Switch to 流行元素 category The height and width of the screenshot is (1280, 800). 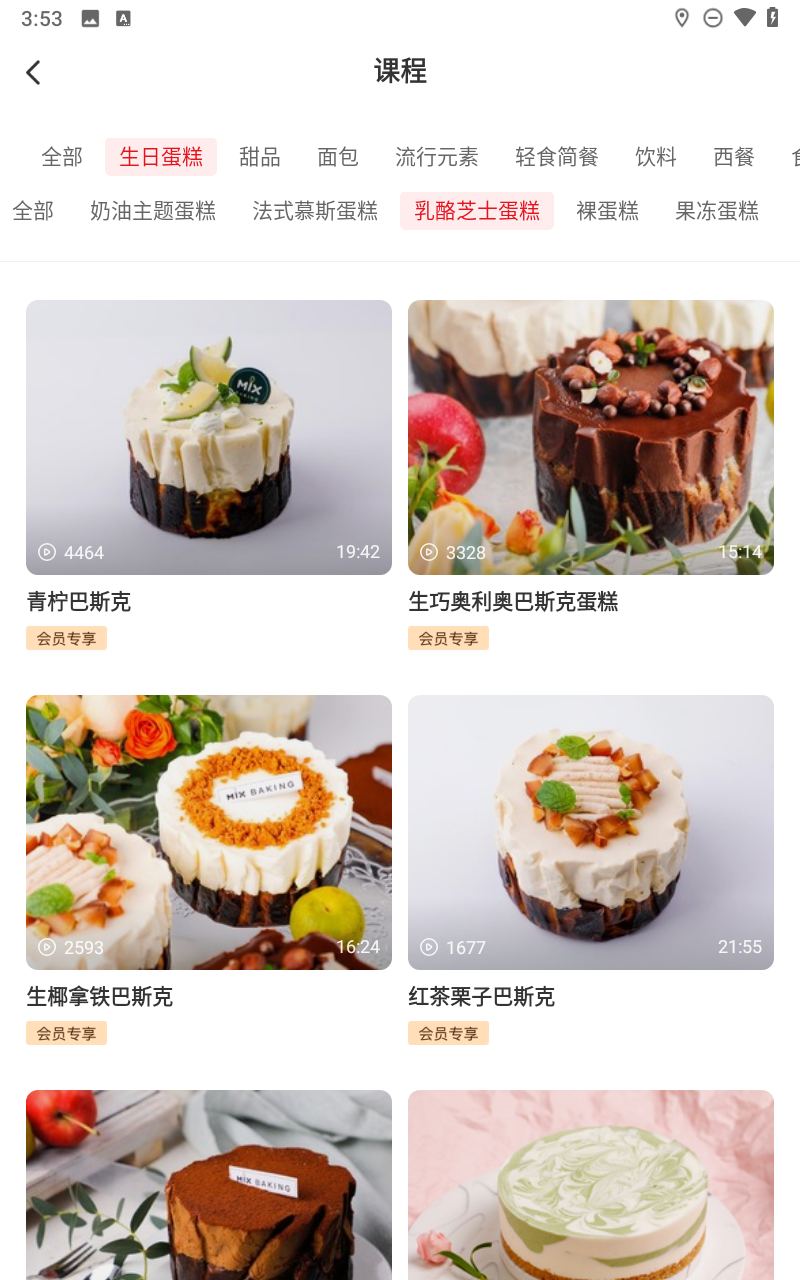(x=437, y=157)
